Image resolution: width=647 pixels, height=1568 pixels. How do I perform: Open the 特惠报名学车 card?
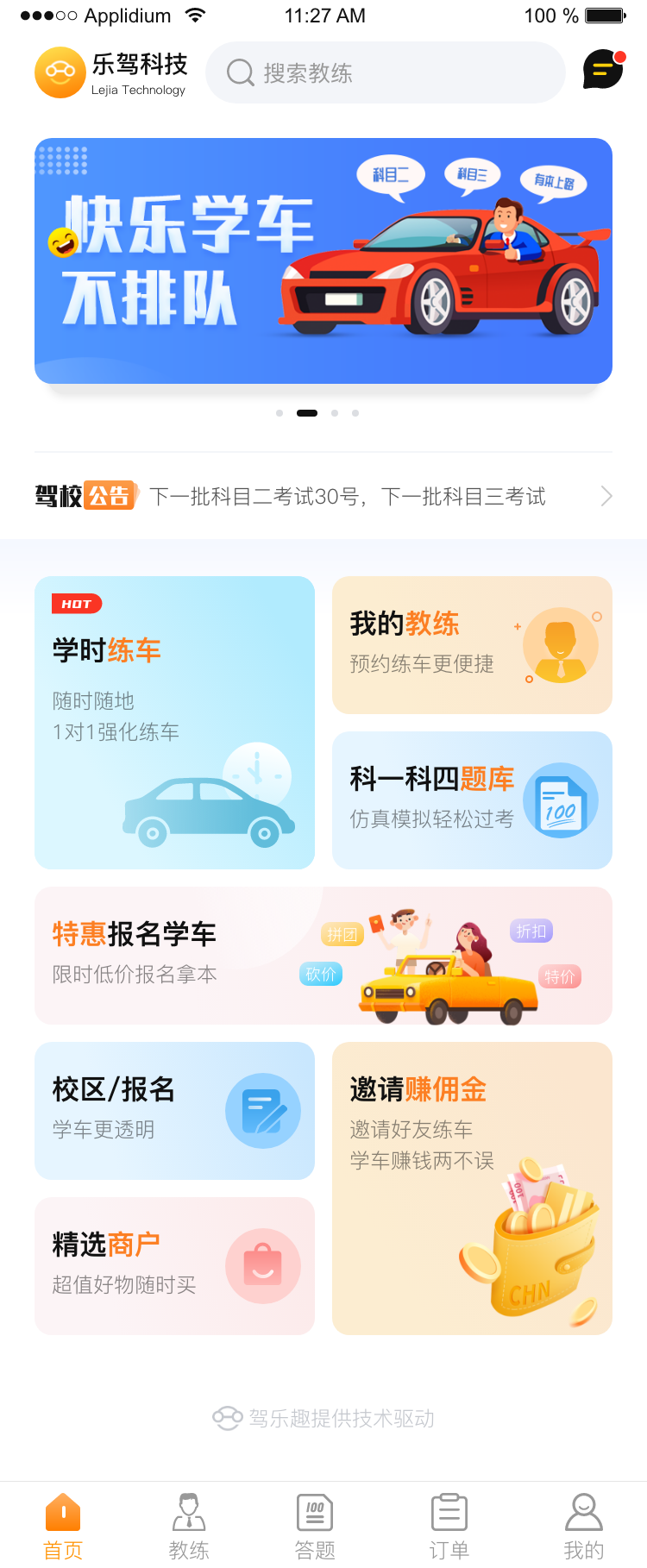(x=323, y=955)
